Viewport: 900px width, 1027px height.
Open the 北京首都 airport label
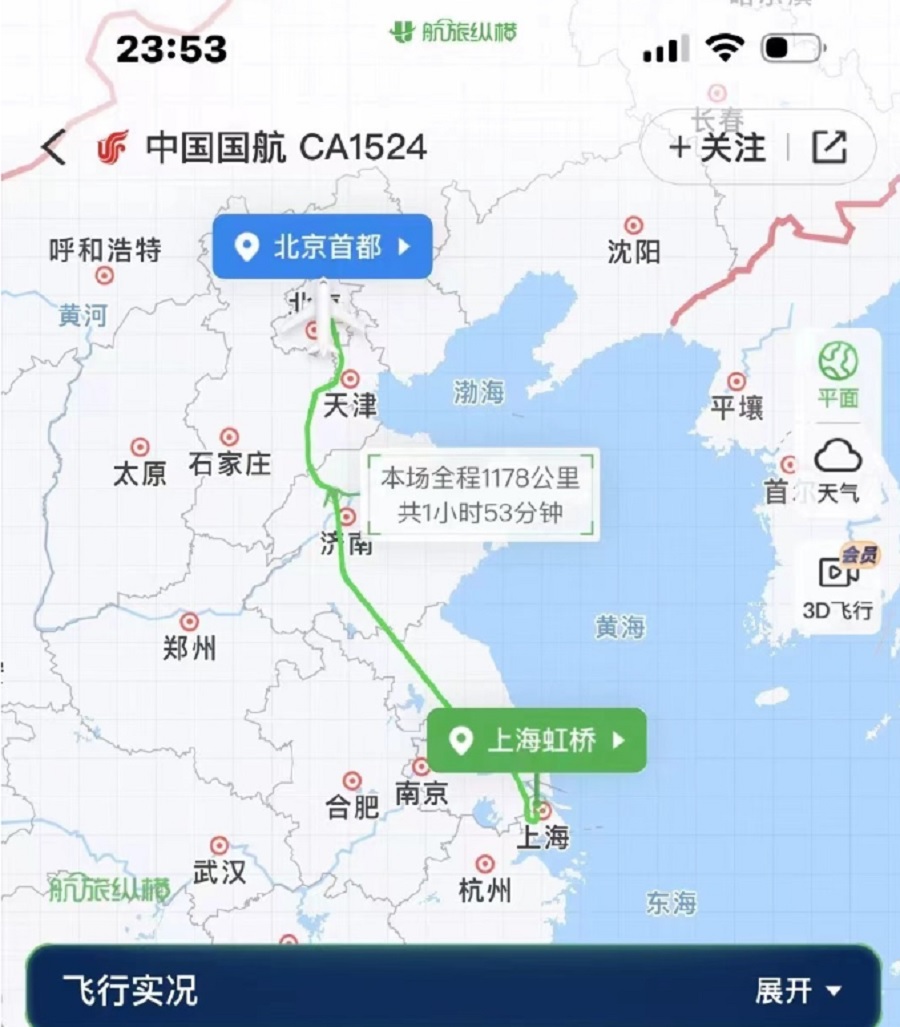(x=323, y=247)
